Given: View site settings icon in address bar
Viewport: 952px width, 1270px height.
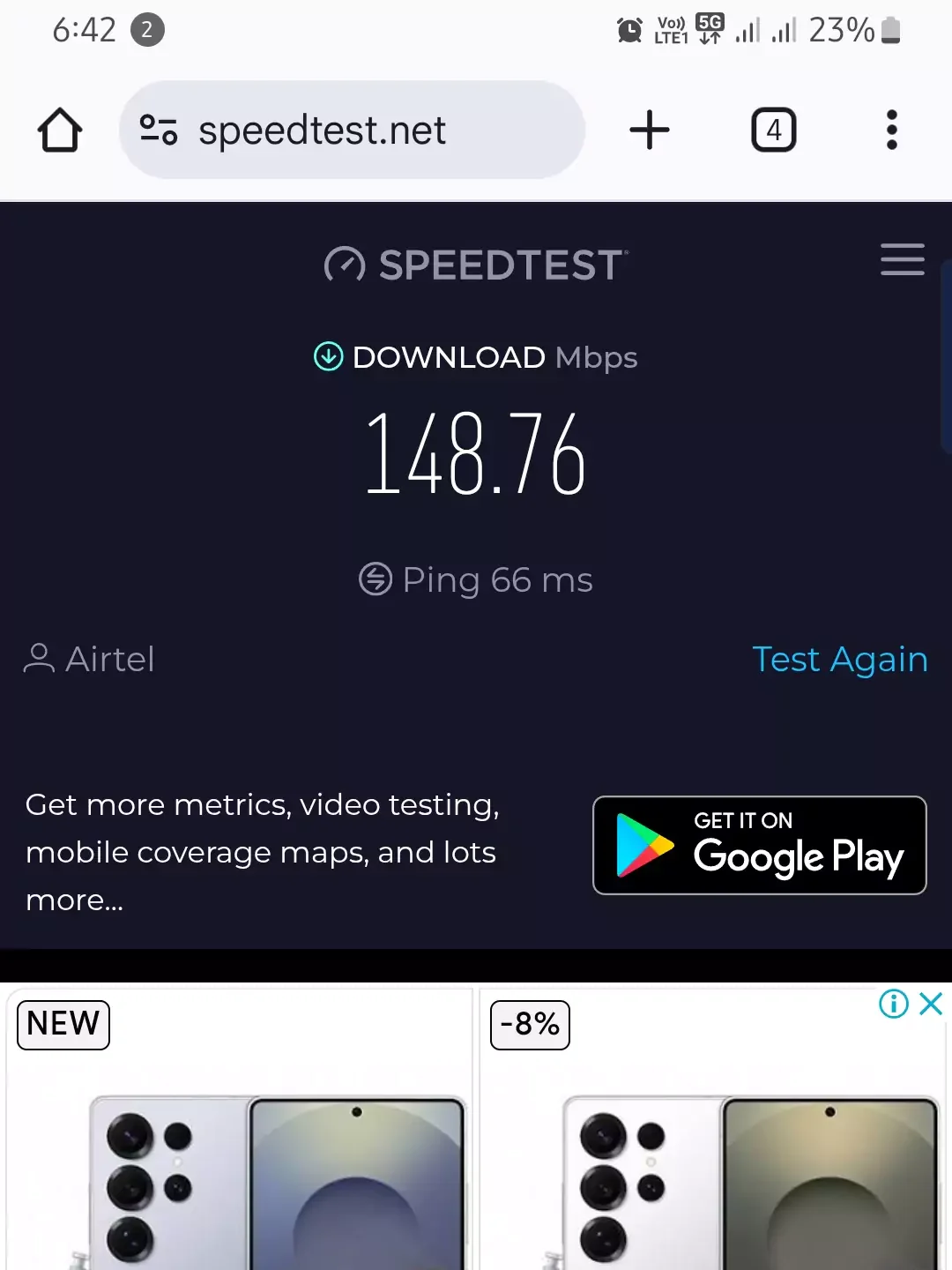Looking at the screenshot, I should pos(159,131).
